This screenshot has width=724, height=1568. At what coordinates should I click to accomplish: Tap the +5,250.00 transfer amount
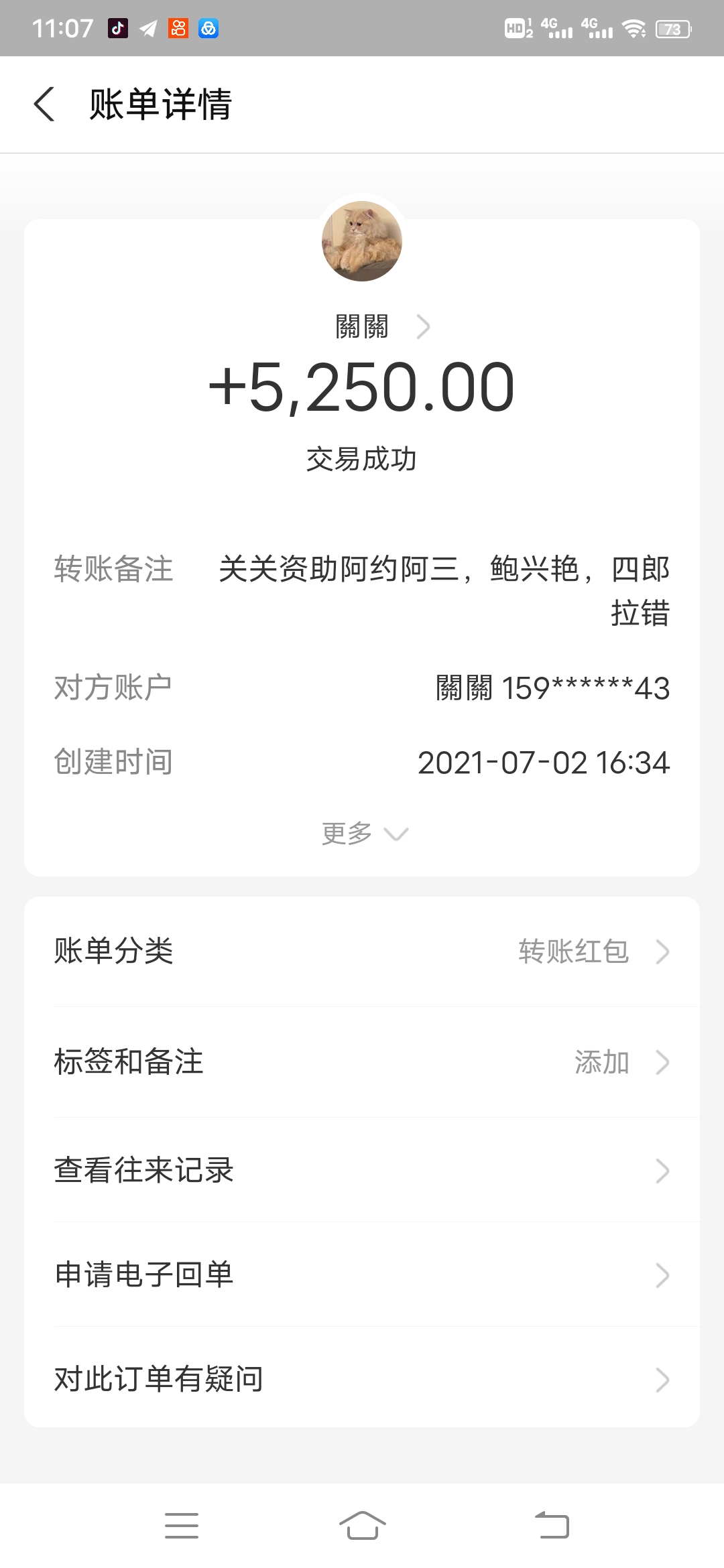pyautogui.click(x=362, y=389)
